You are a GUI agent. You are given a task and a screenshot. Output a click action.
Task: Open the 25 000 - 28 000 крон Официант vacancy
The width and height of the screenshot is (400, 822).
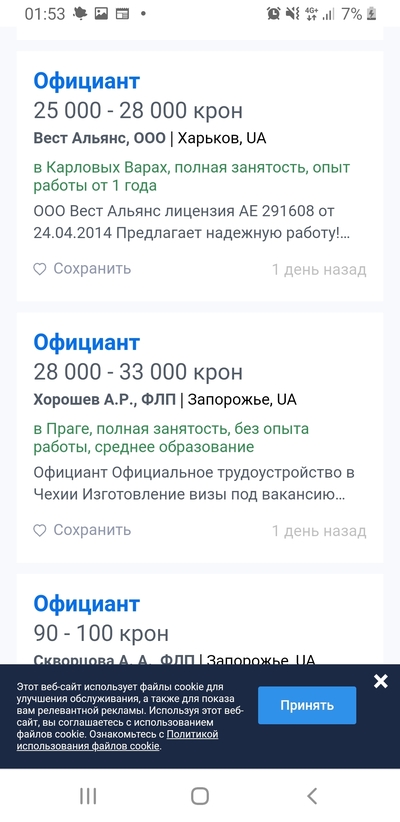[87, 81]
